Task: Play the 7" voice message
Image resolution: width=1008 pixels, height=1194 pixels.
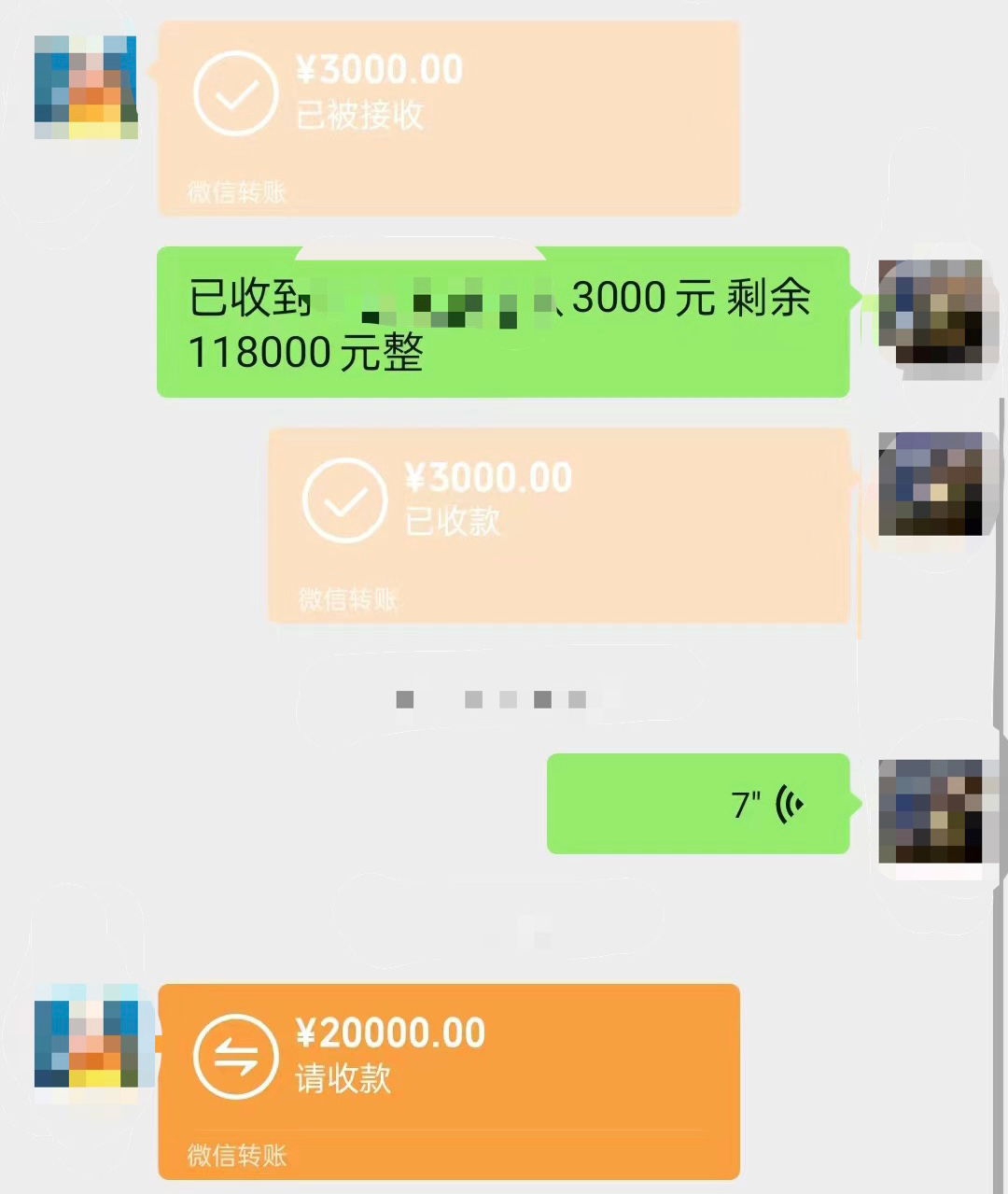Action: click(697, 804)
